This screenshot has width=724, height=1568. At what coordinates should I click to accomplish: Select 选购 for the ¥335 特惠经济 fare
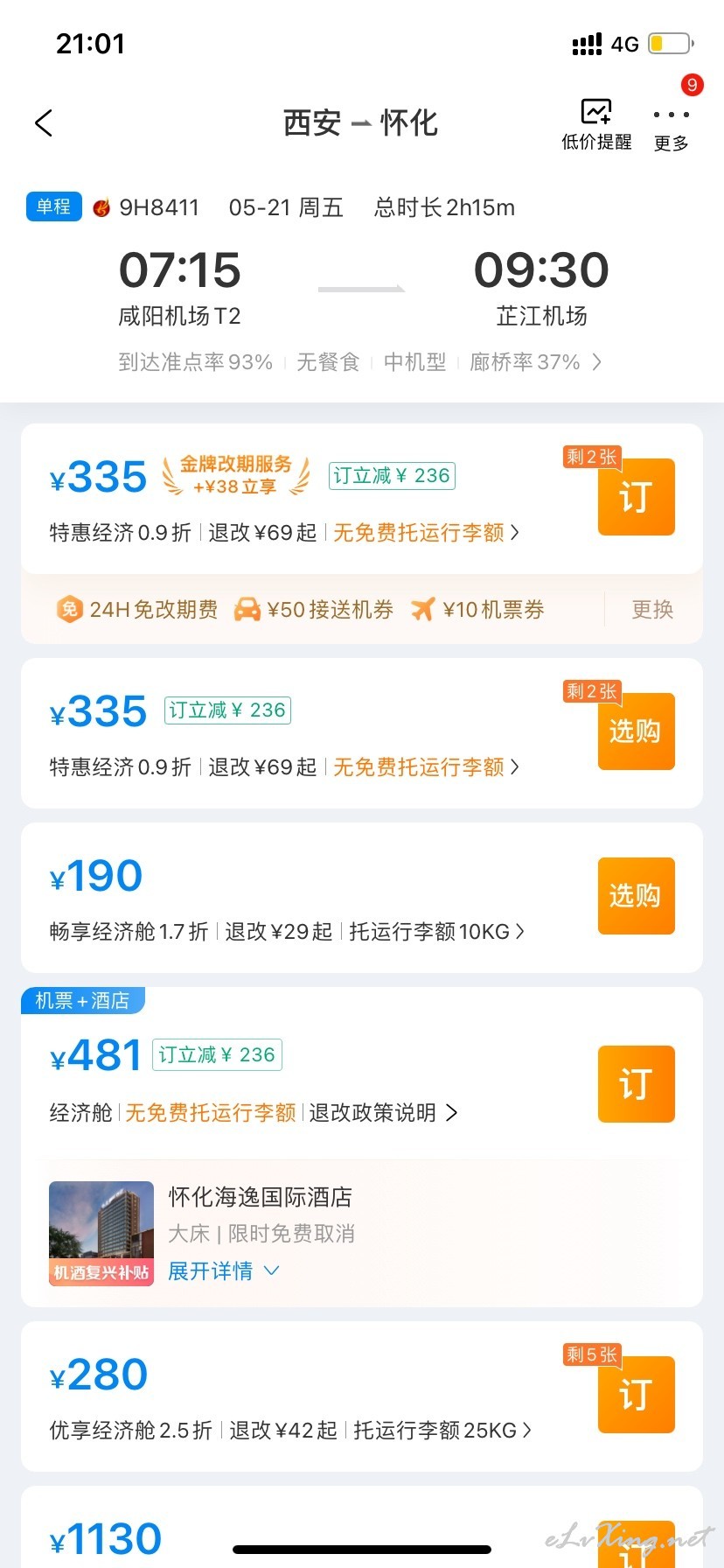[636, 731]
